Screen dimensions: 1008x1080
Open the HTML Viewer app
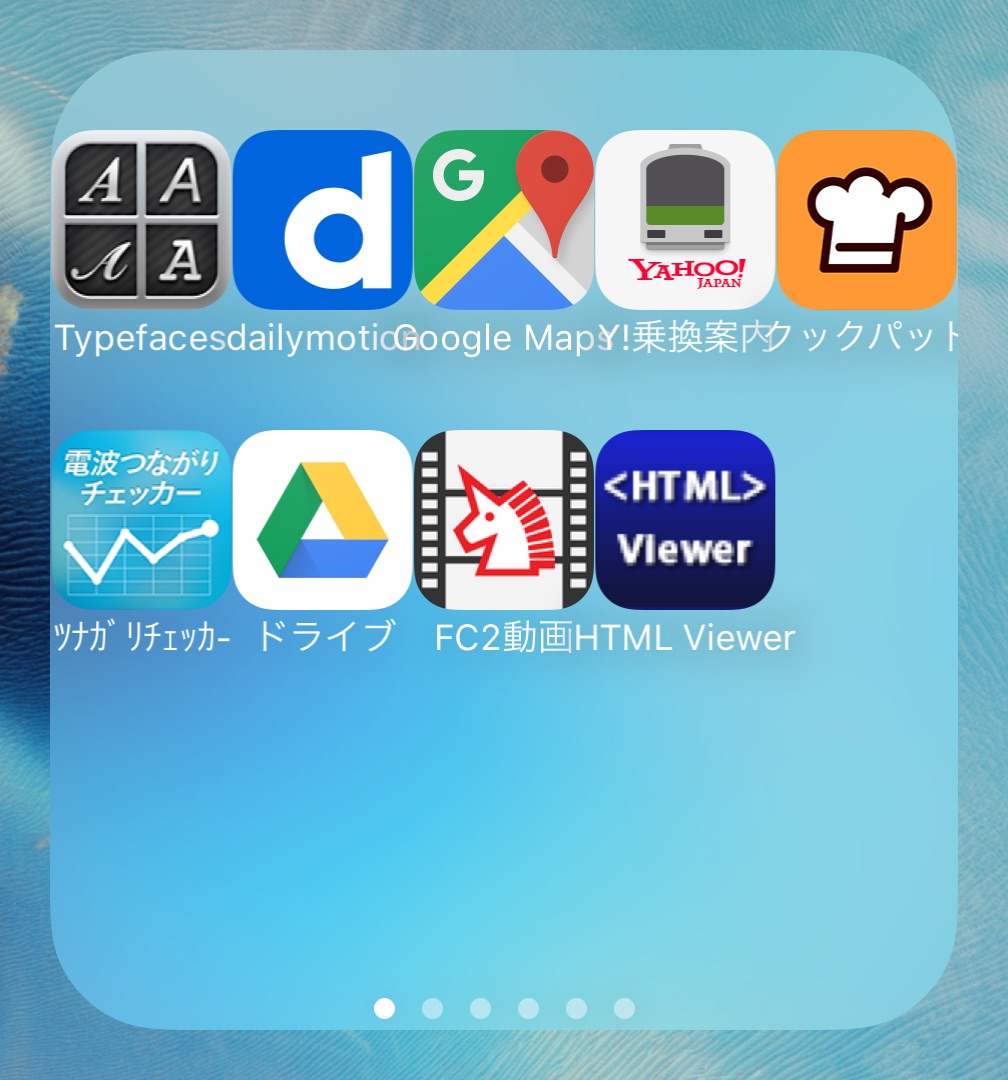pyautogui.click(x=685, y=519)
